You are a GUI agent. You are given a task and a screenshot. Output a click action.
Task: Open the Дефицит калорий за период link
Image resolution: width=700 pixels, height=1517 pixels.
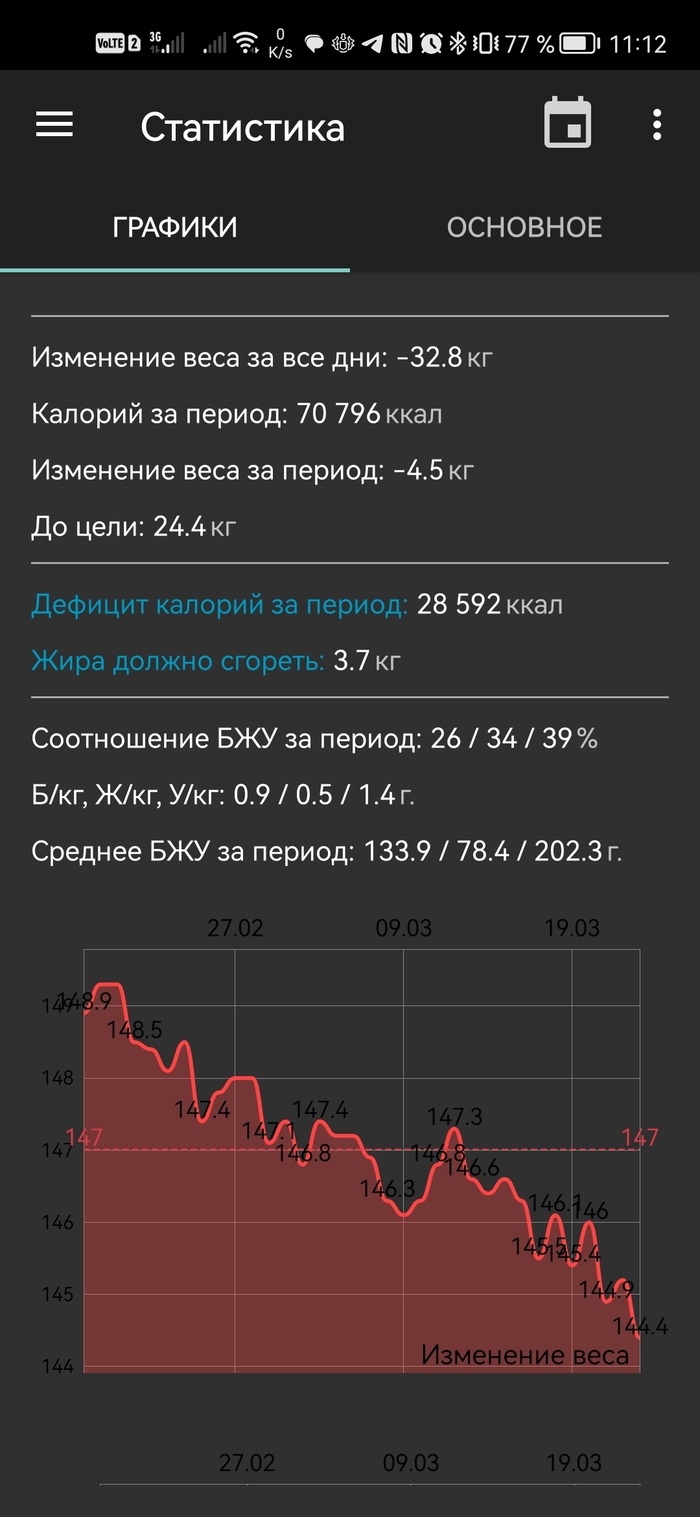[x=219, y=605]
